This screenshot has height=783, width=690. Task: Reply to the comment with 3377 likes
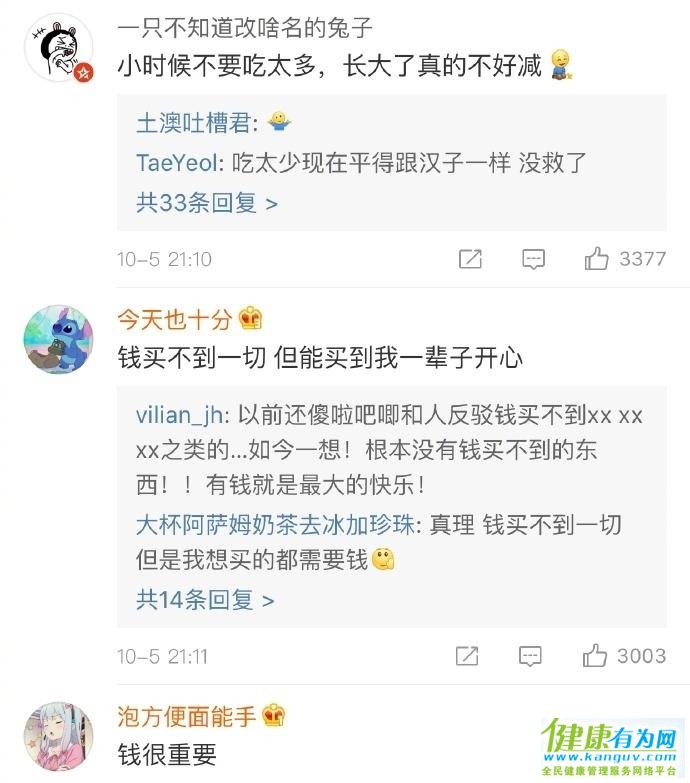pyautogui.click(x=534, y=259)
